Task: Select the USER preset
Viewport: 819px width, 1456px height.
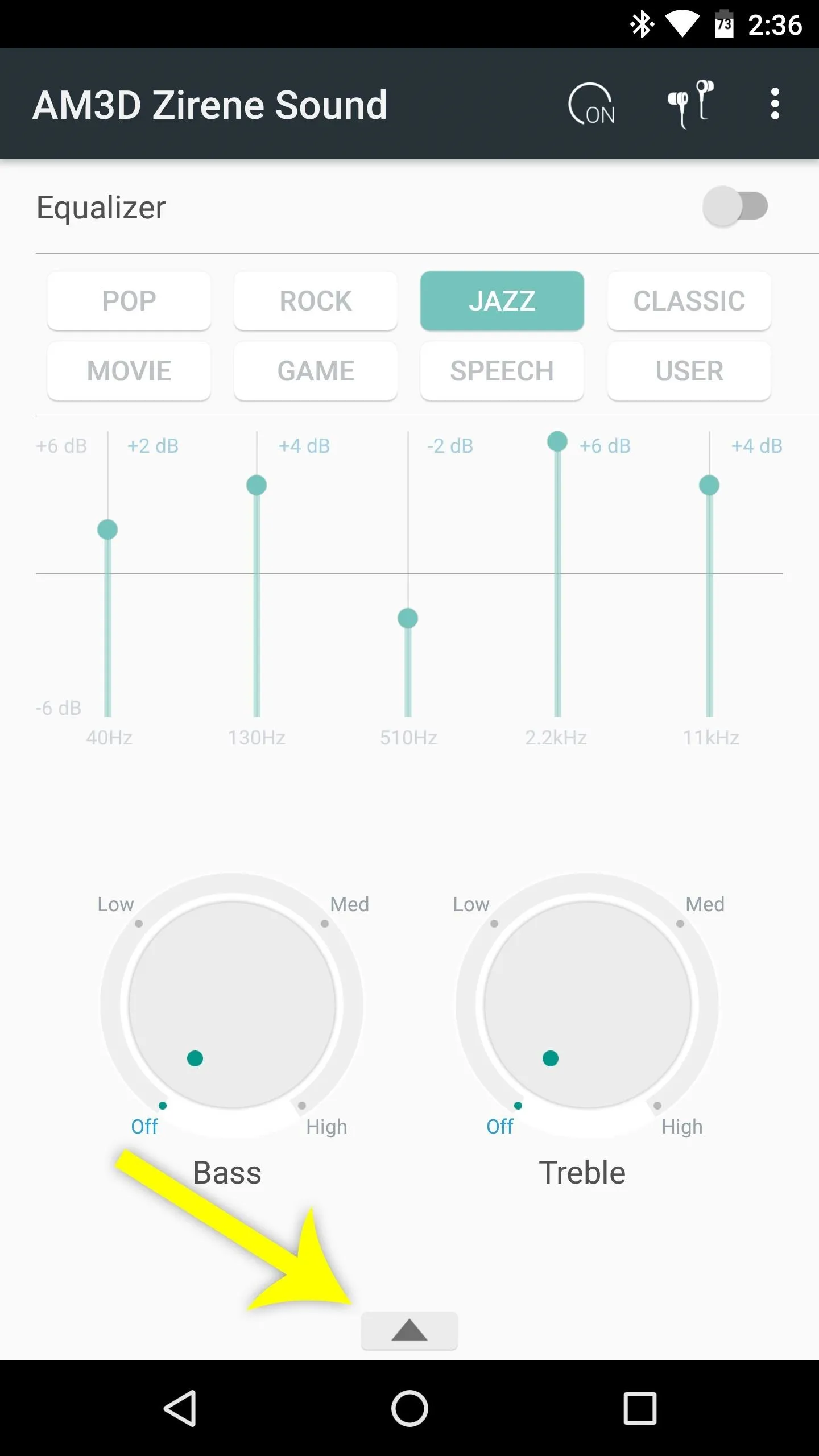Action: (x=689, y=371)
